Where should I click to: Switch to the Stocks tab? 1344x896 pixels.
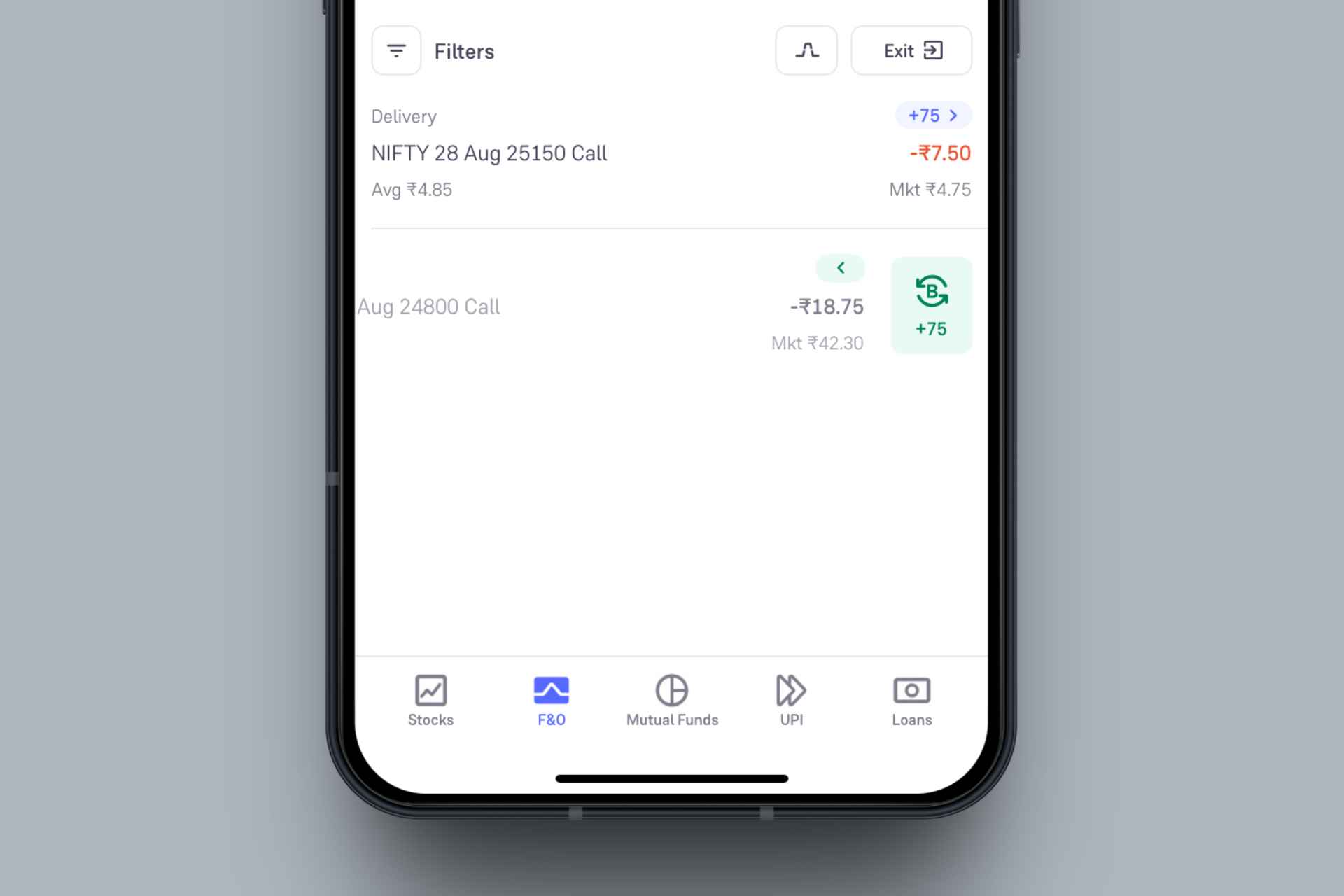click(x=430, y=701)
